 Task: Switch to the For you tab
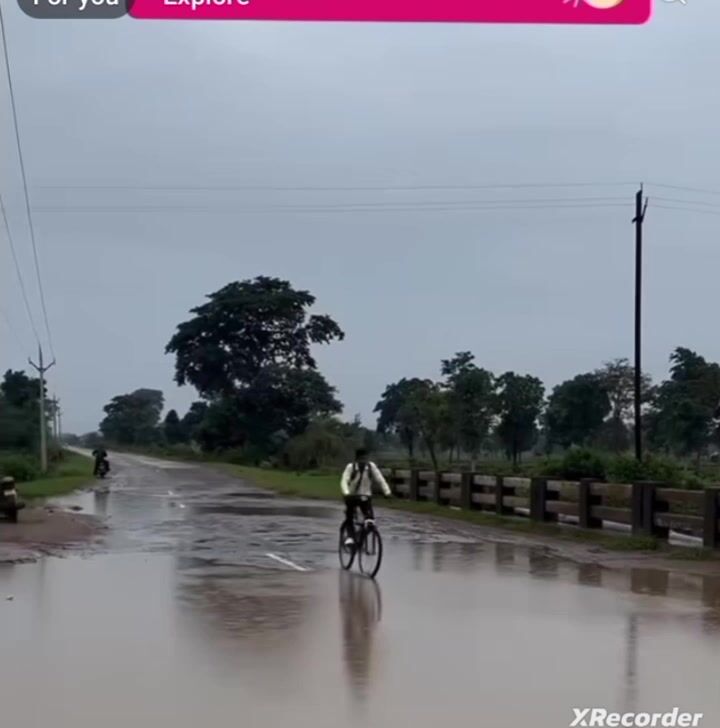pyautogui.click(x=75, y=4)
